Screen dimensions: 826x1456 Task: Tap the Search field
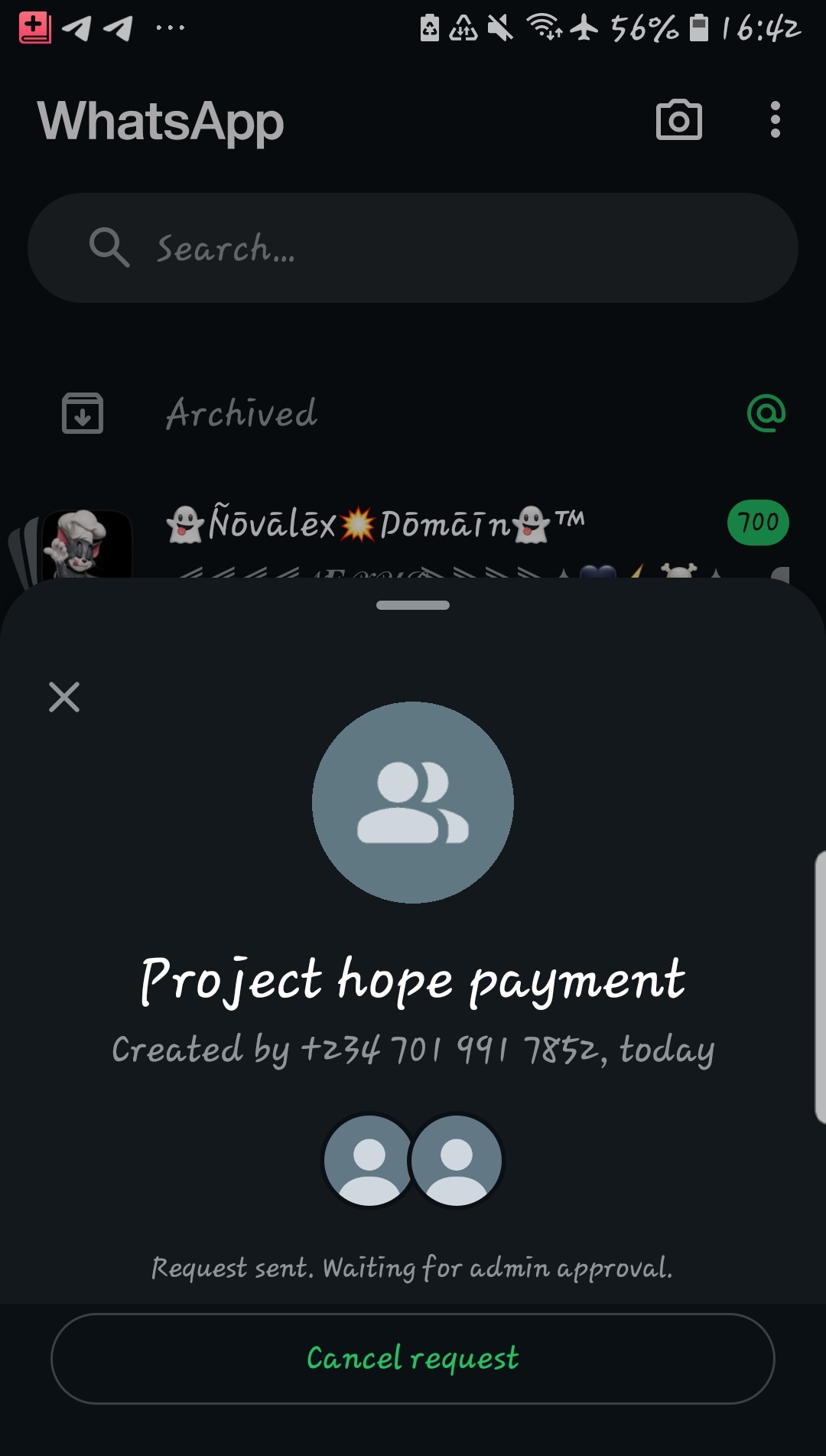[413, 248]
